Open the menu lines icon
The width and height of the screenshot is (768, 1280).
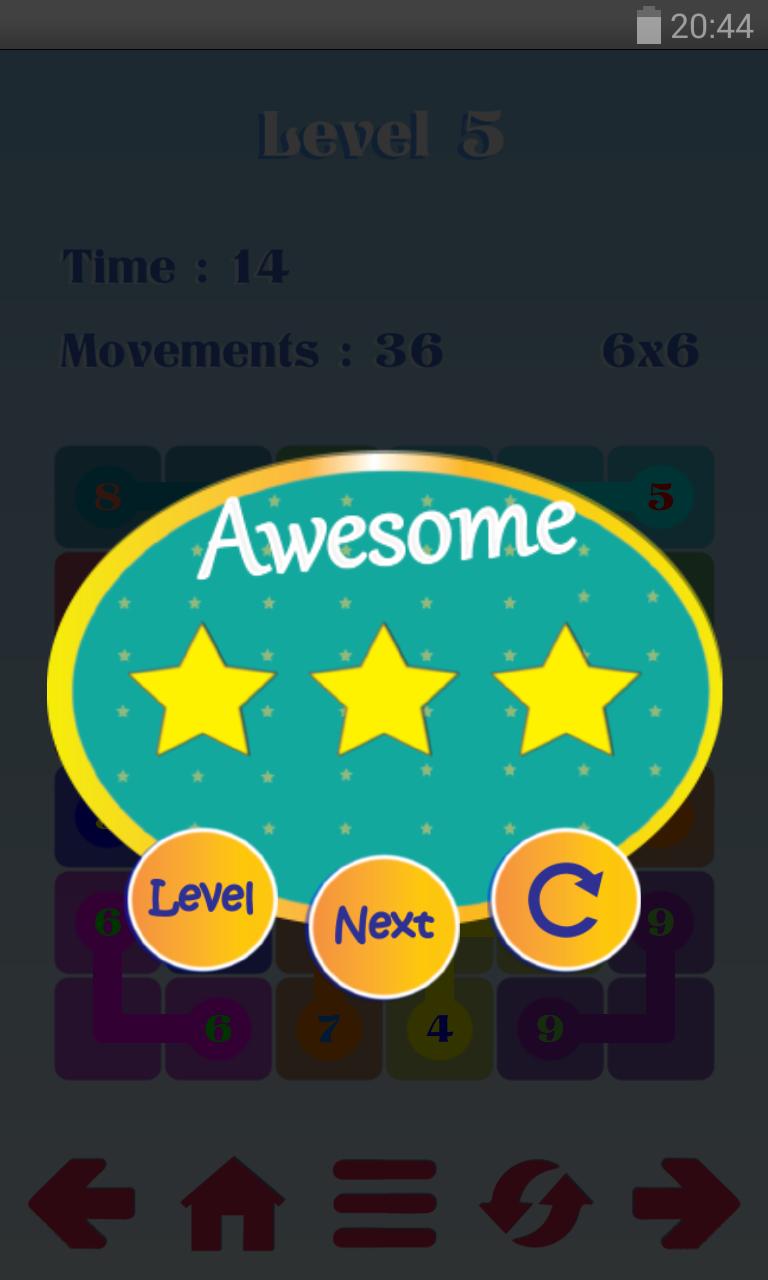[x=384, y=1203]
